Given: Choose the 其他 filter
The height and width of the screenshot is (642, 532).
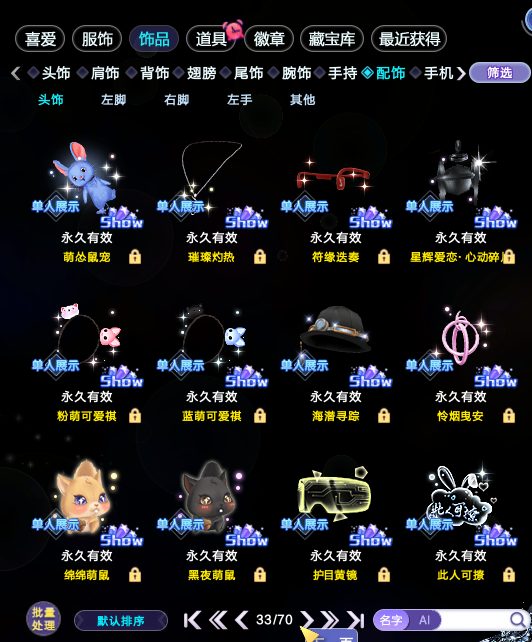Looking at the screenshot, I should click(x=302, y=99).
